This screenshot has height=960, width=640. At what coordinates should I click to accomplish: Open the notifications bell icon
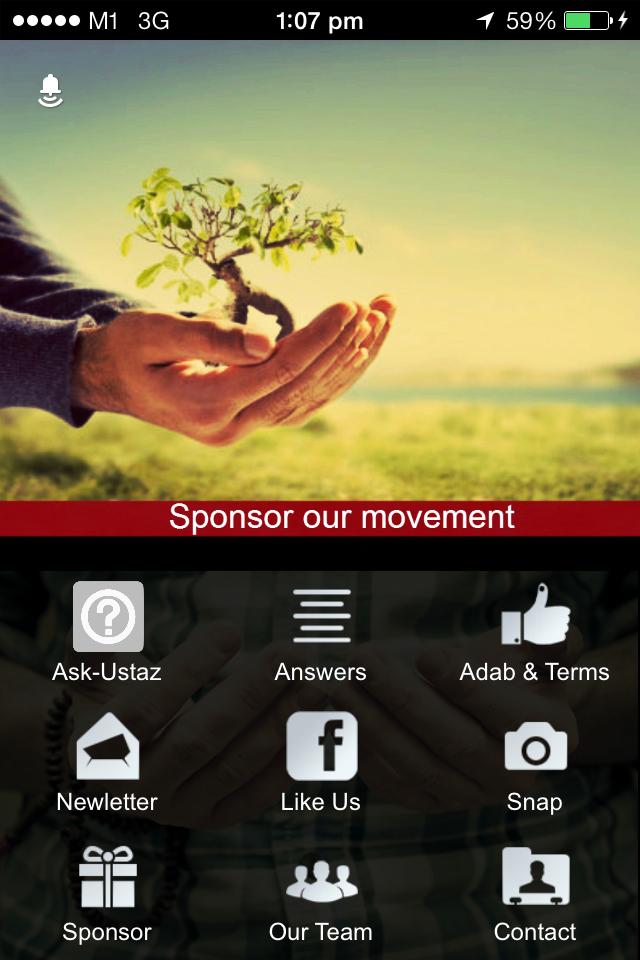[x=50, y=90]
